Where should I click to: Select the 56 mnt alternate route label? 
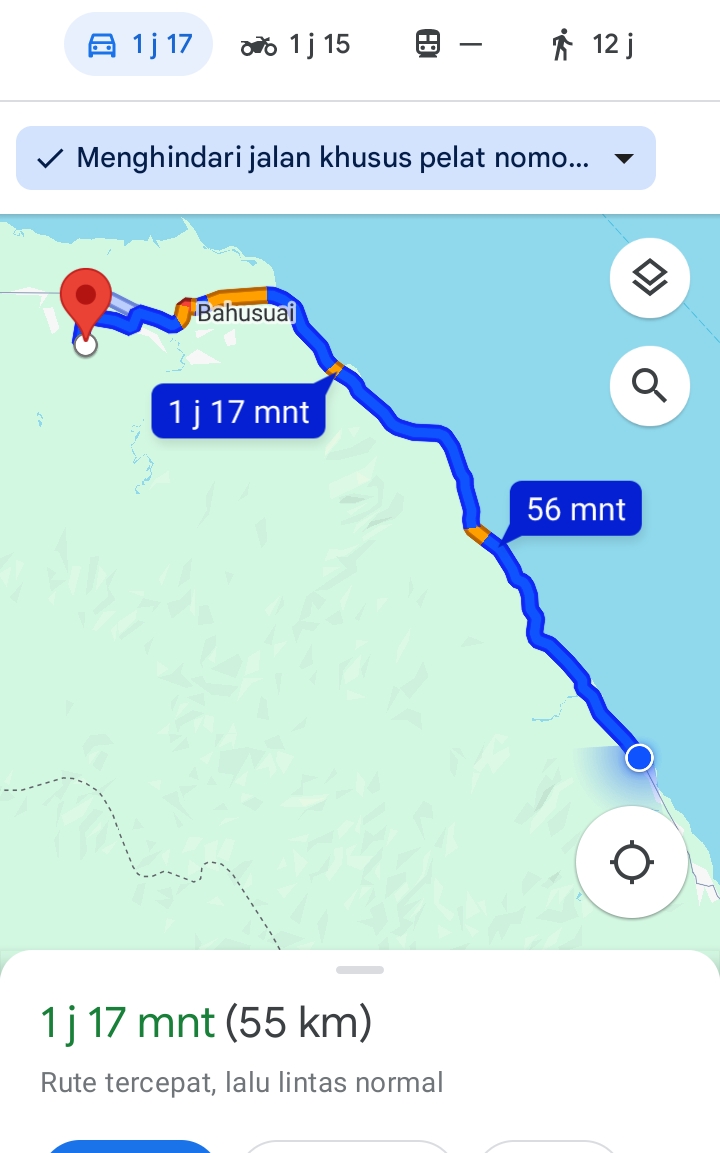(576, 509)
